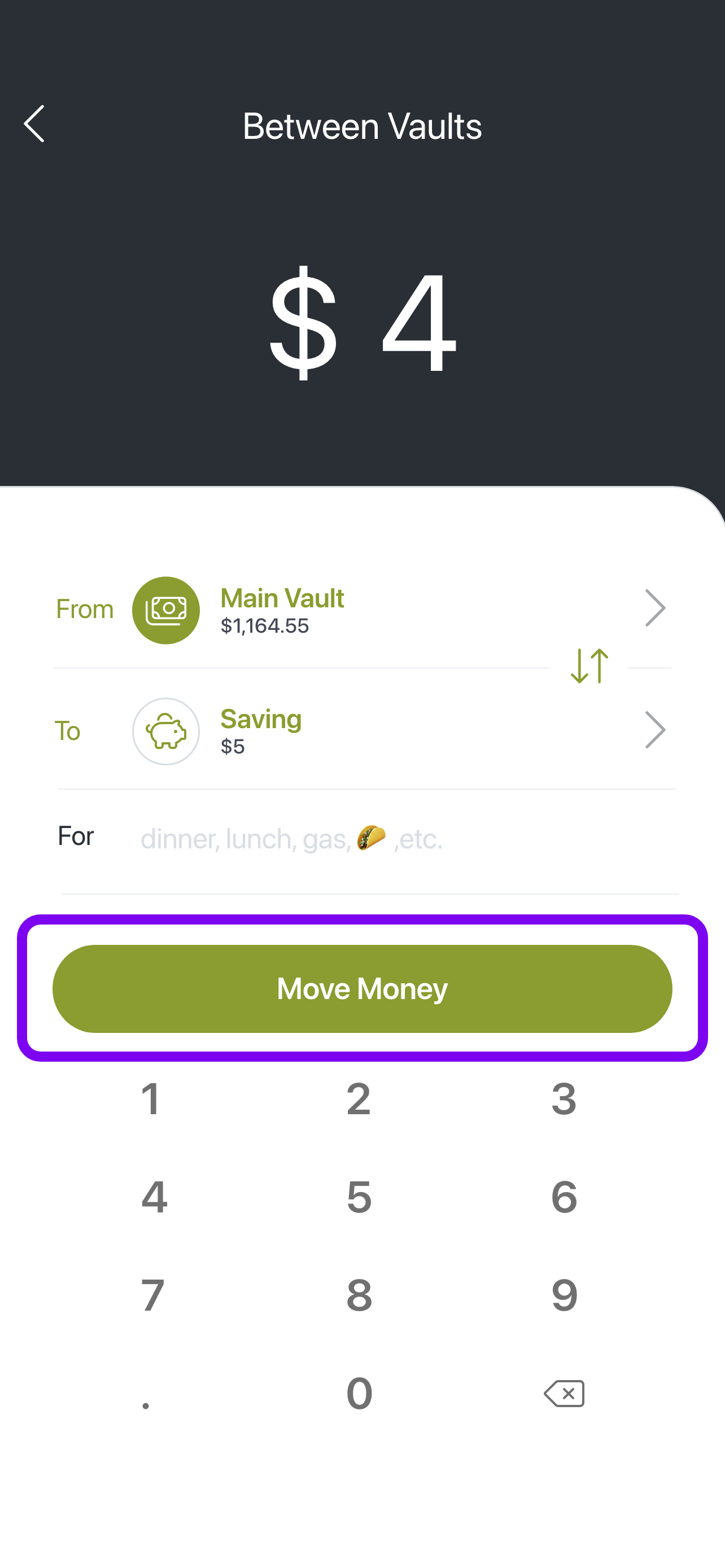The image size is (725, 1568).
Task: Enter digit 5 on the keypad
Action: pyautogui.click(x=359, y=1197)
